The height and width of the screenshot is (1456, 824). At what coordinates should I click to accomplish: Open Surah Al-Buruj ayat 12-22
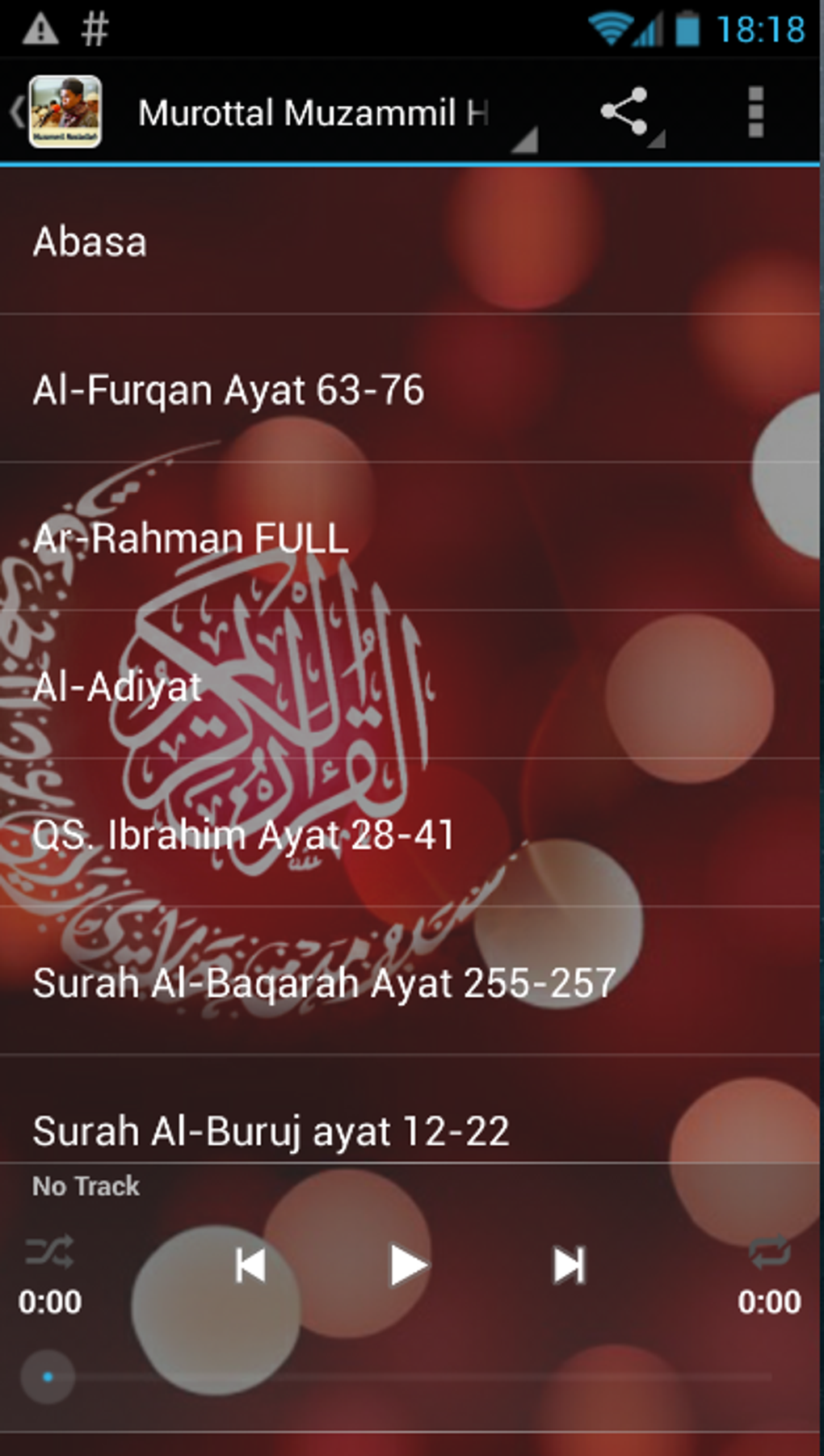[410, 1130]
